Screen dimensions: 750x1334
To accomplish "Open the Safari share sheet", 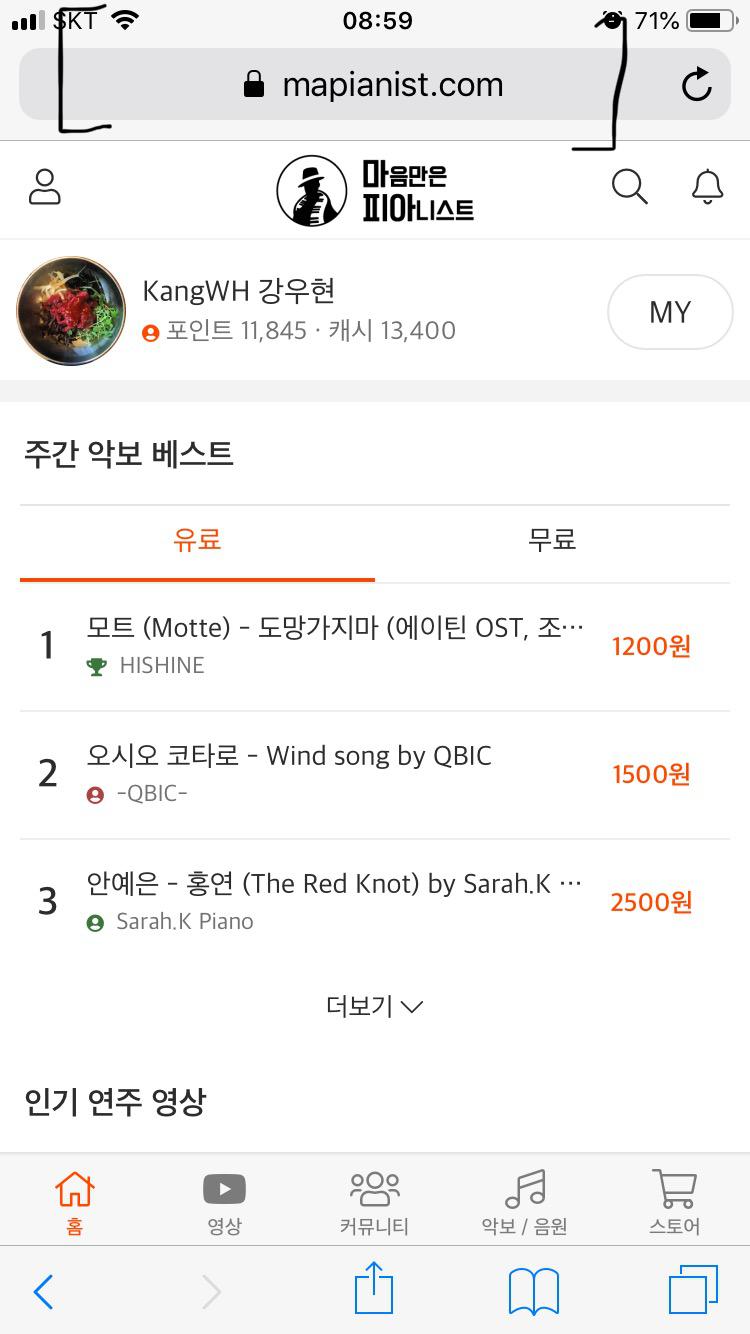I will coord(374,1290).
